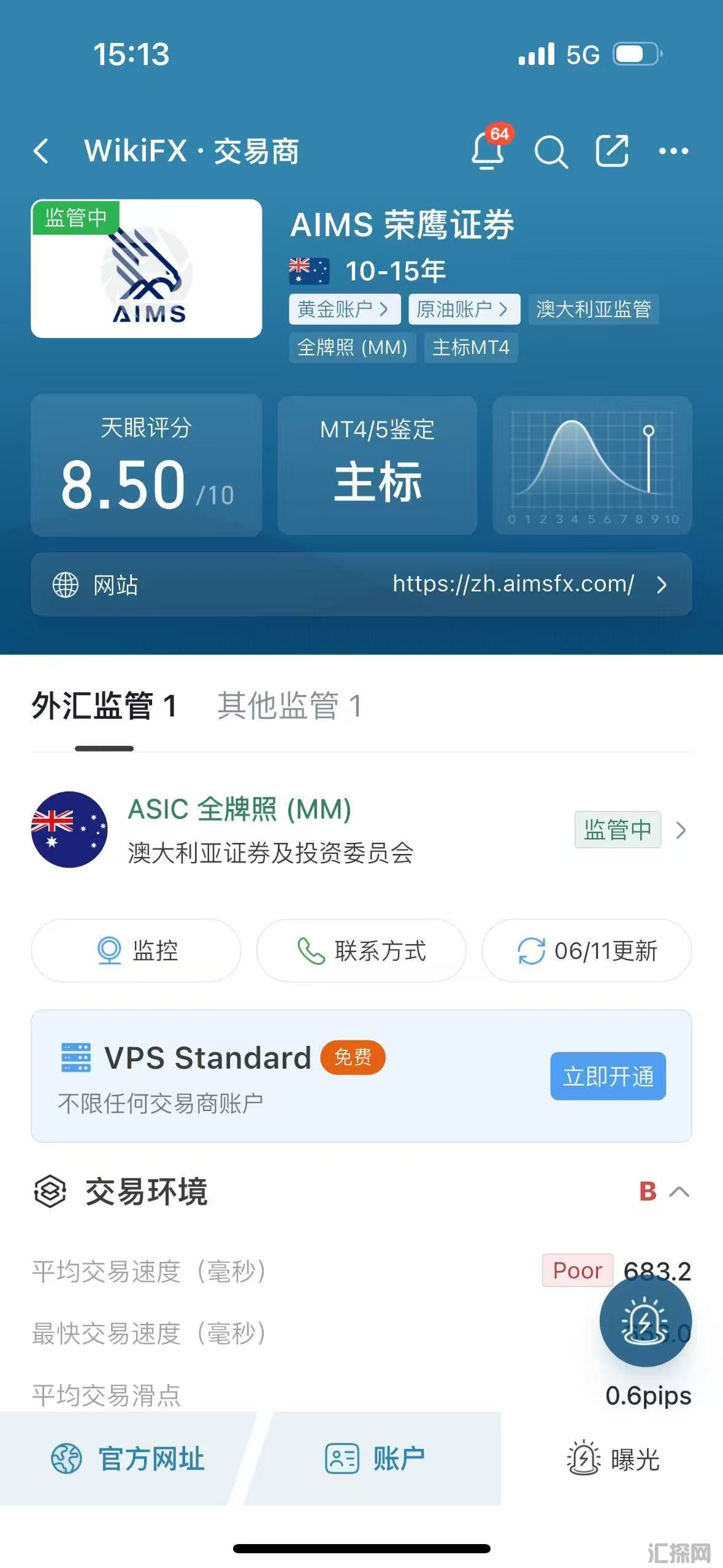Open 官方网址 in the bottom bar
The image size is (723, 1568).
(128, 1458)
